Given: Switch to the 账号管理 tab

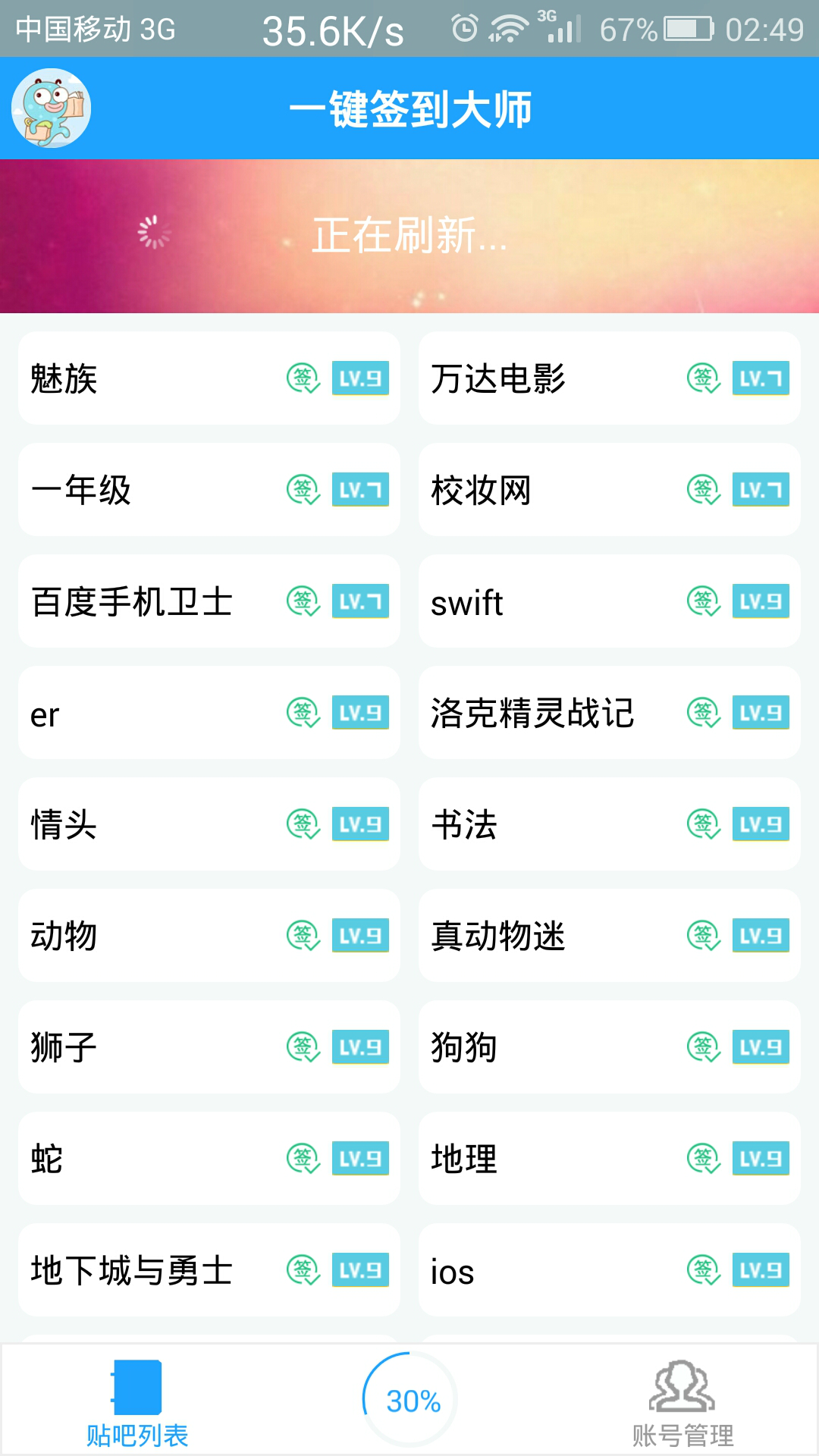Looking at the screenshot, I should pos(681,1426).
